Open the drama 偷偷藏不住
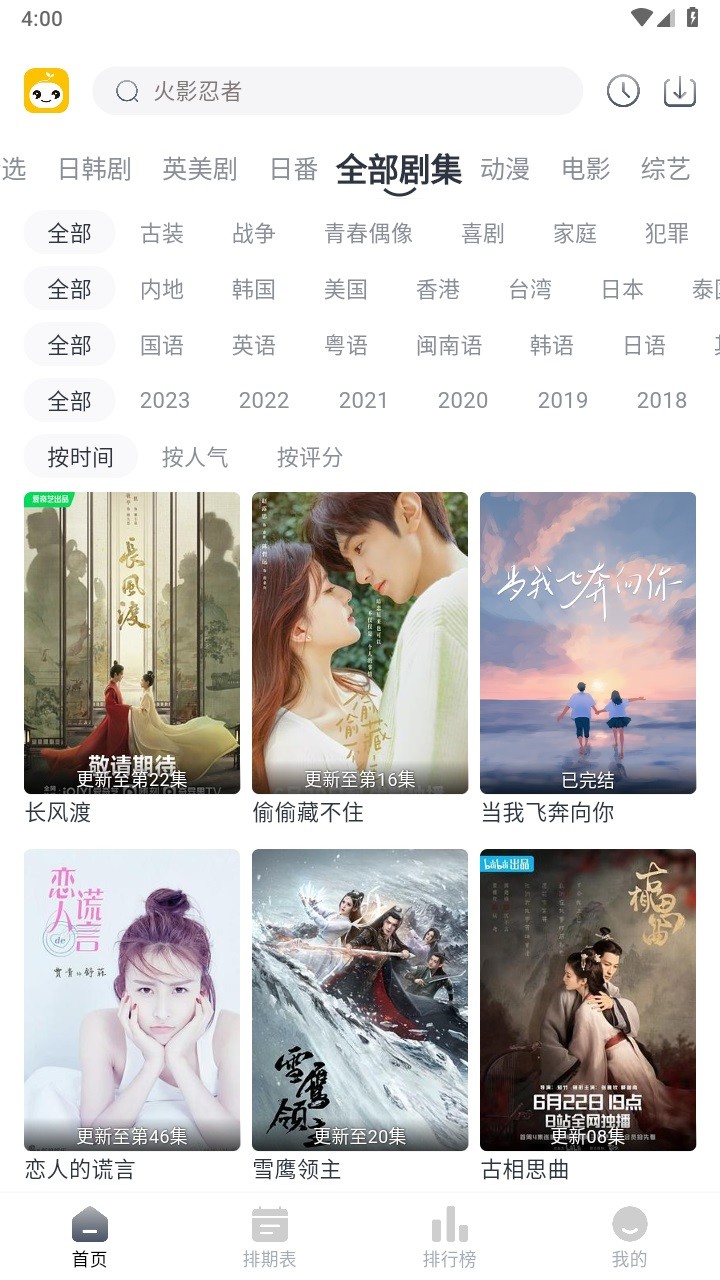 [360, 643]
